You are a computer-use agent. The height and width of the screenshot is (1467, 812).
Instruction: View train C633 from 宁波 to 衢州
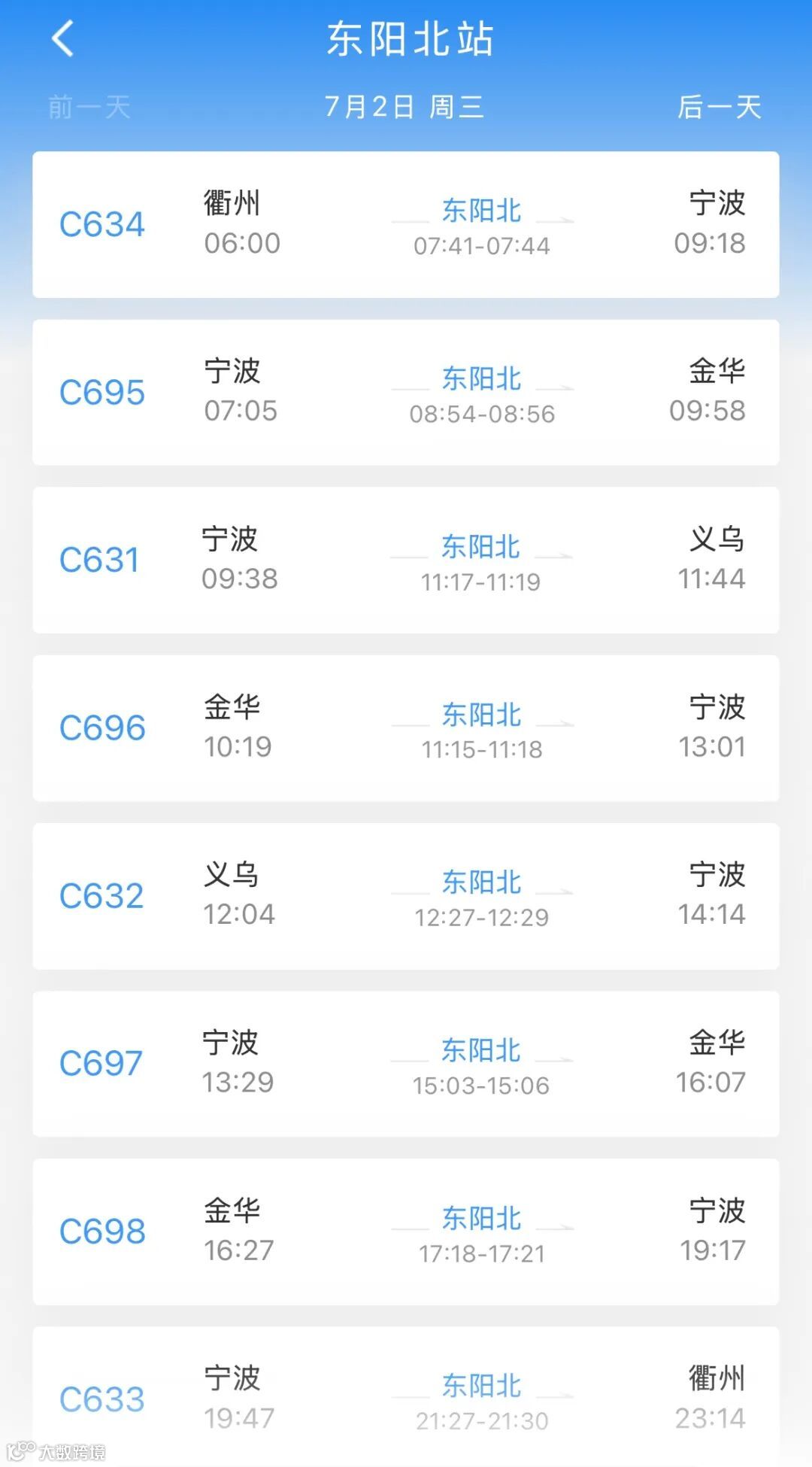coord(405,1398)
